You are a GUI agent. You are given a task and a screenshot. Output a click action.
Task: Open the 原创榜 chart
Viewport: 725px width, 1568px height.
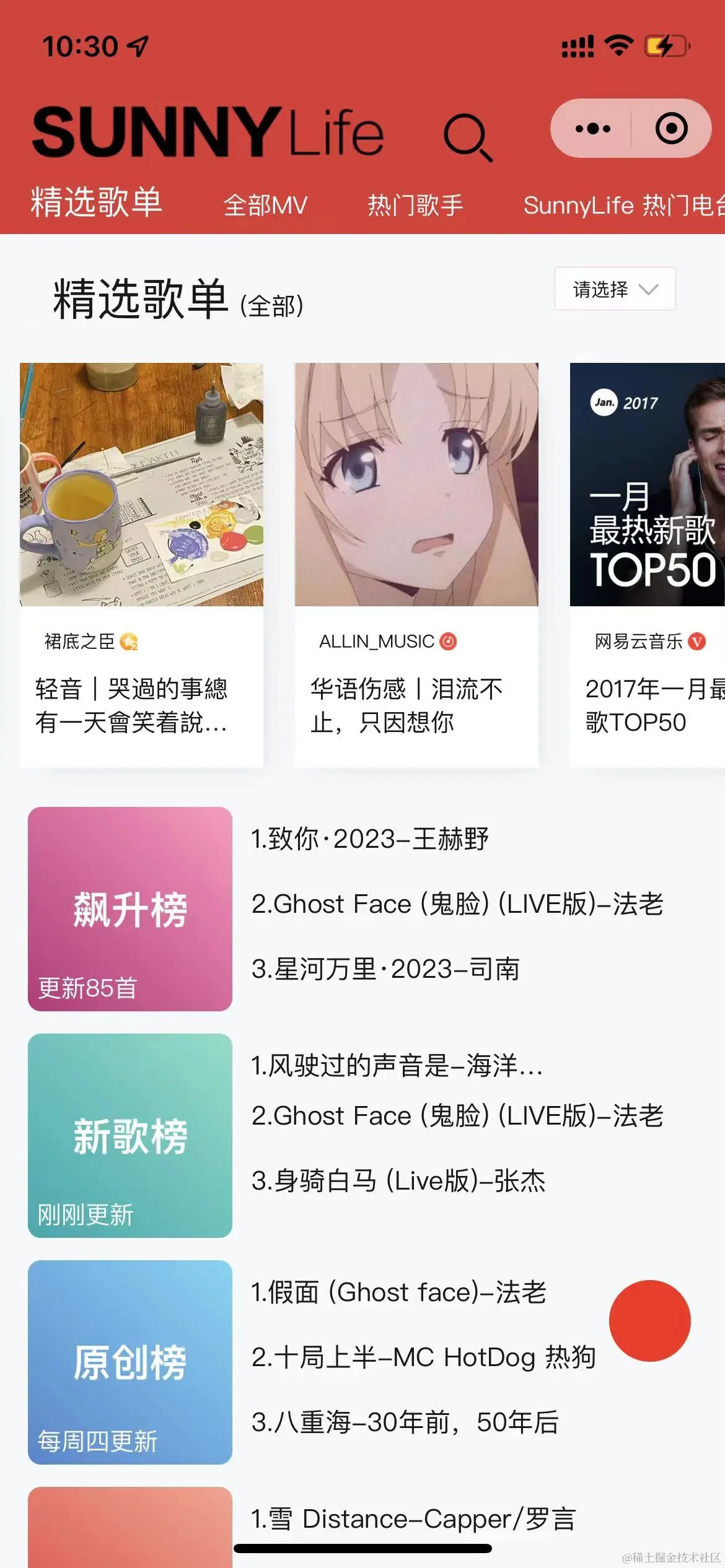[x=130, y=1362]
